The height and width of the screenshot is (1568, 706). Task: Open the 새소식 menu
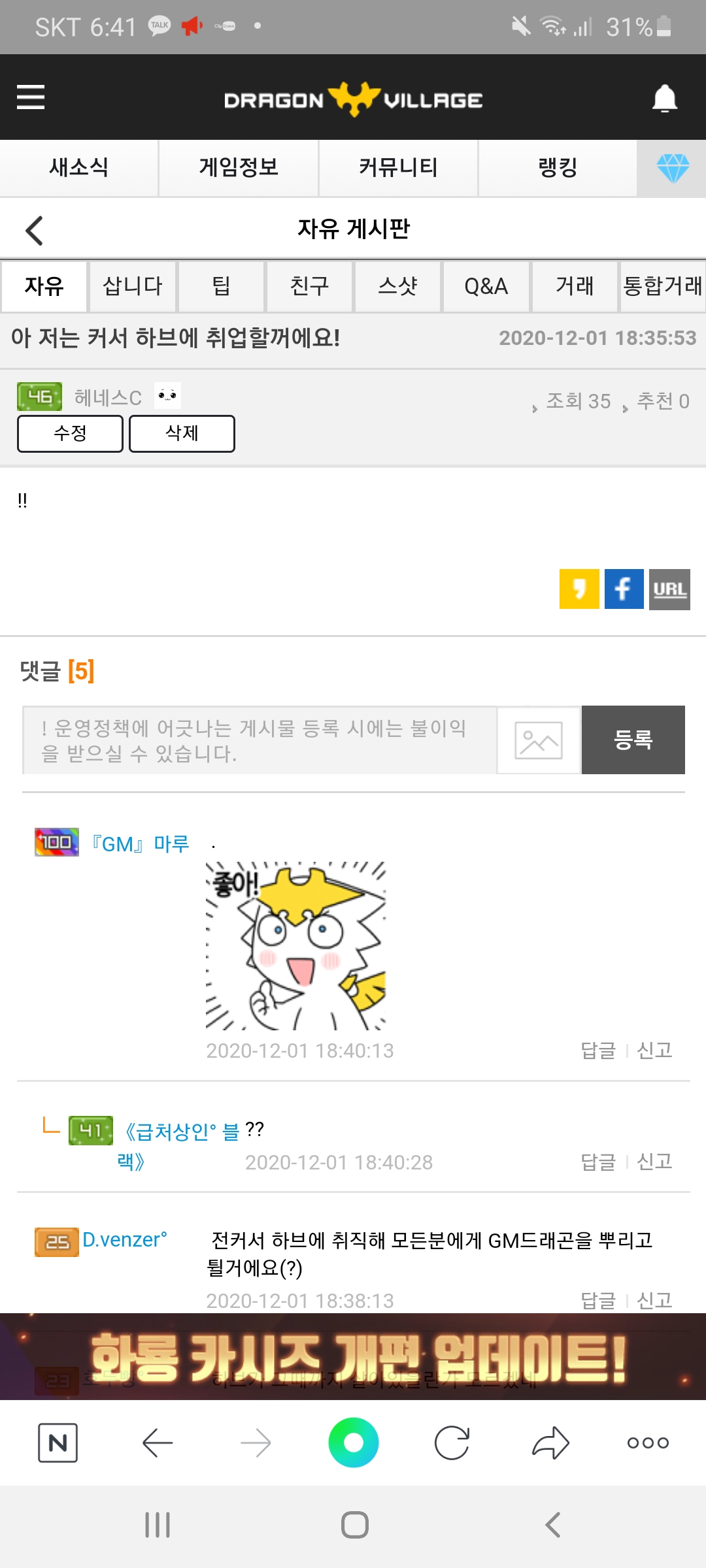(79, 168)
